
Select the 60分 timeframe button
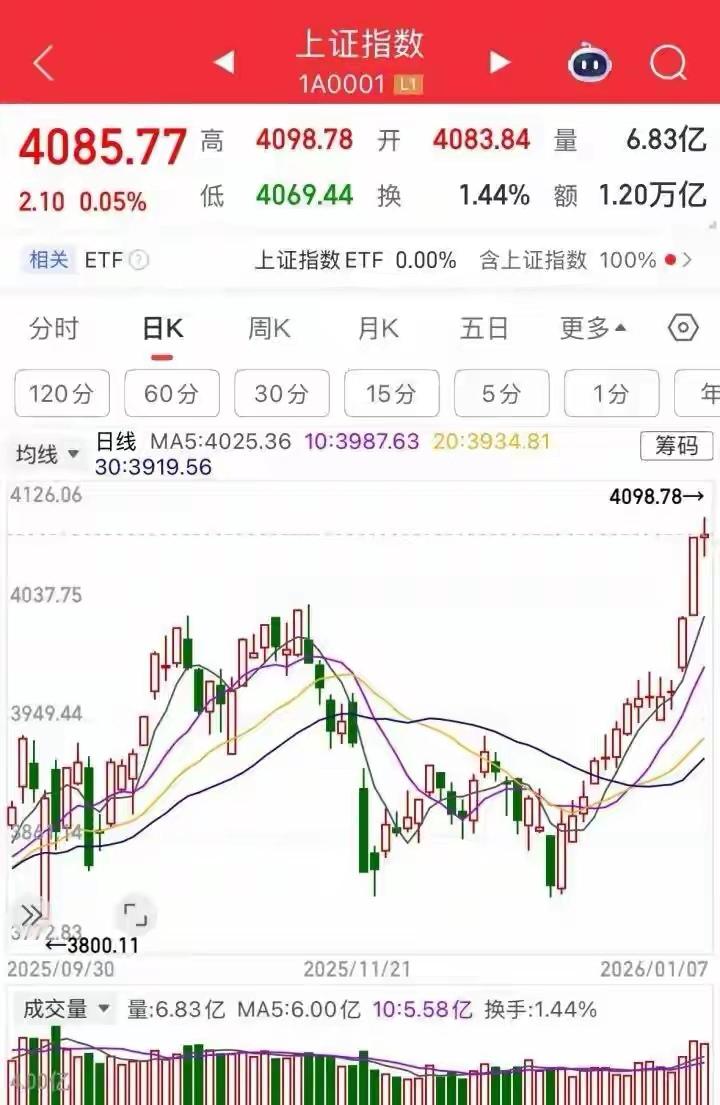coord(171,393)
